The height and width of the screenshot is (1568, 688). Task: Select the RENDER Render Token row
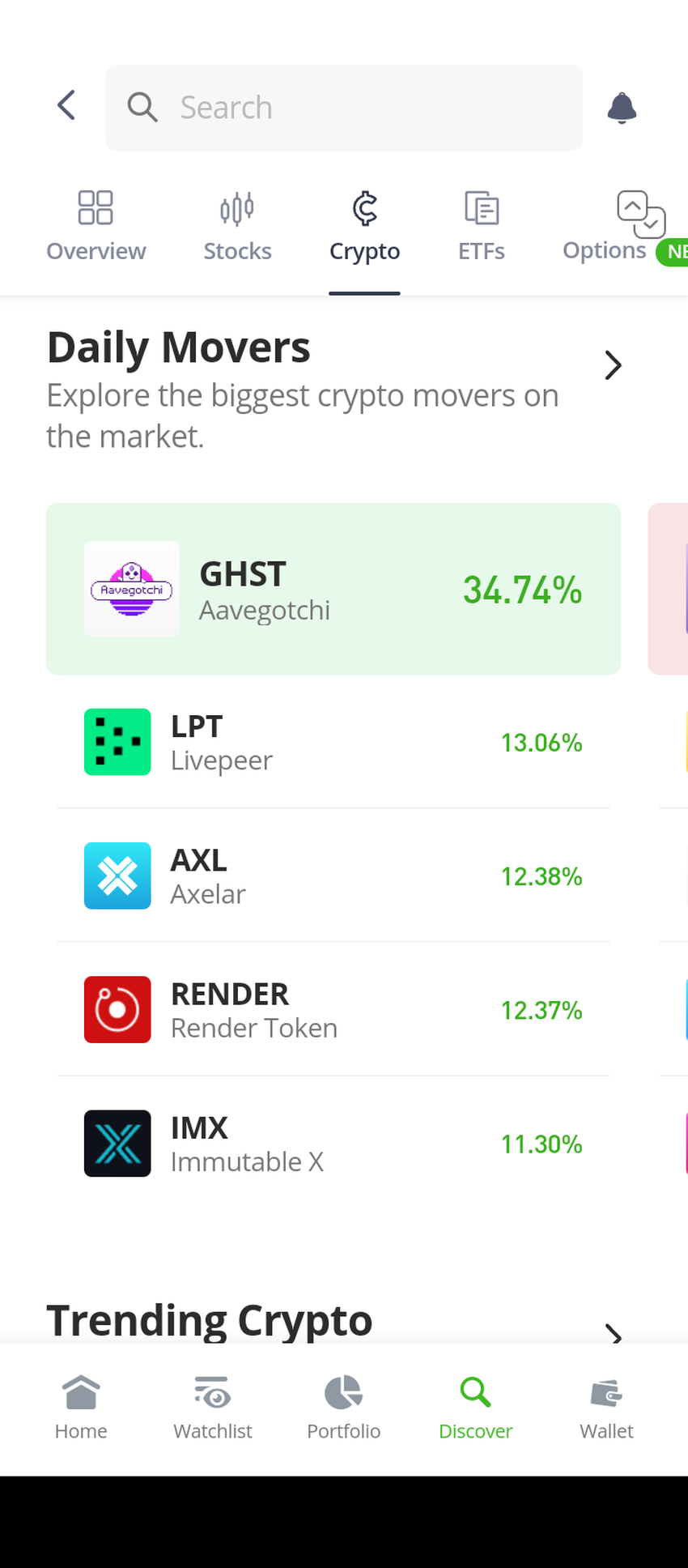click(x=333, y=1009)
